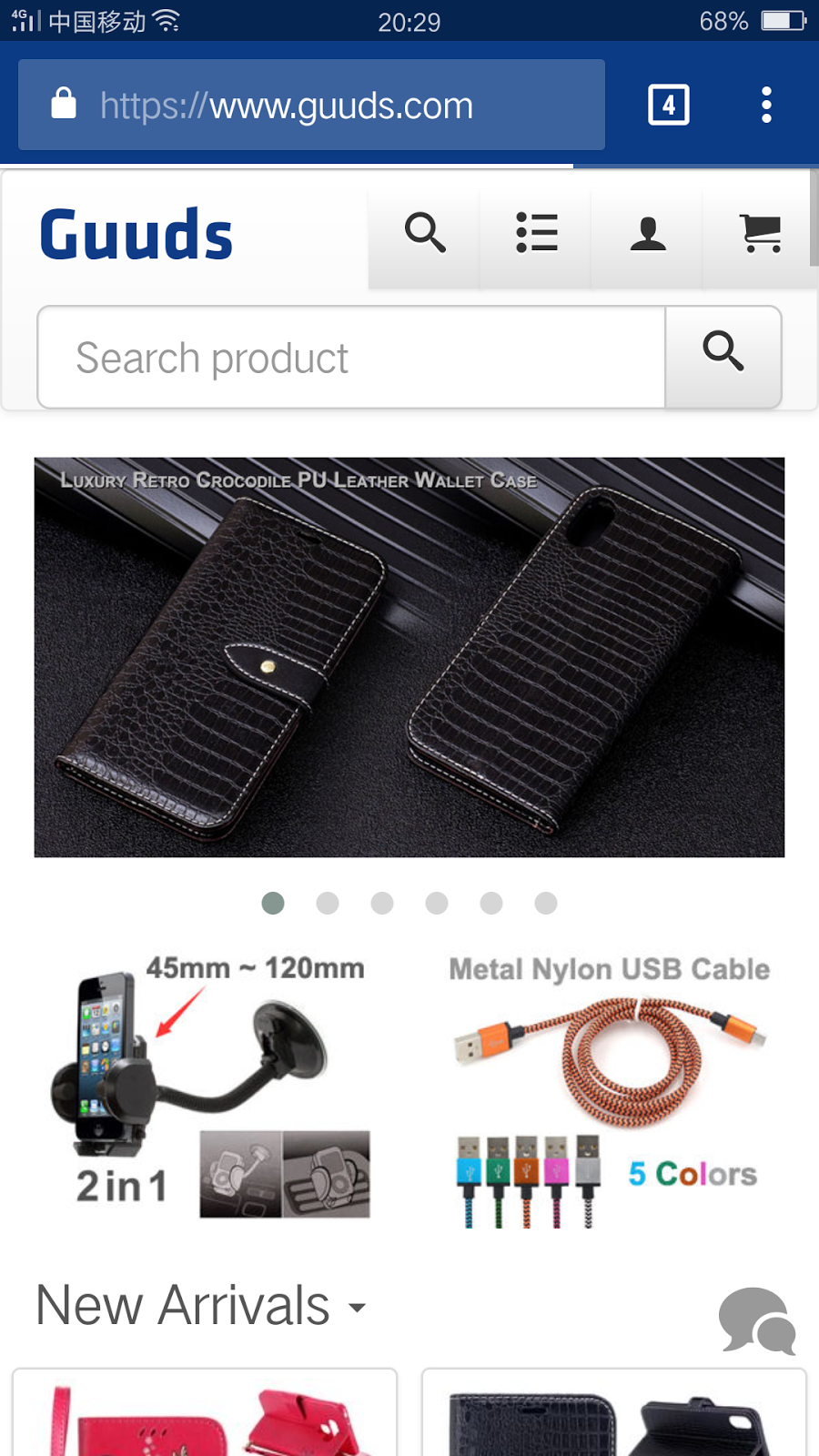The height and width of the screenshot is (1456, 819).
Task: Open the shopping cart
Action: pos(761,233)
